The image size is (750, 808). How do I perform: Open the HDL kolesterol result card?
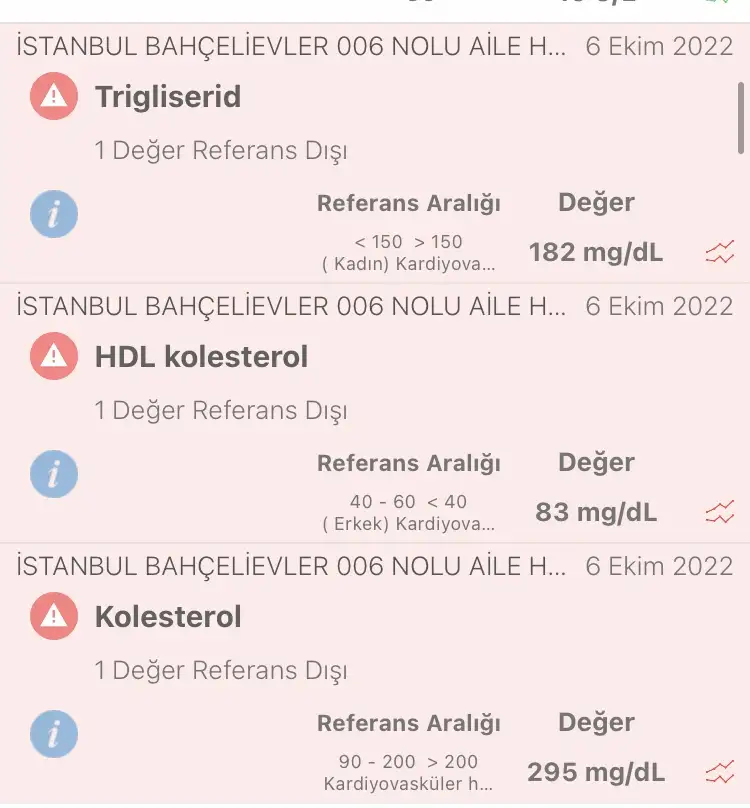pyautogui.click(x=201, y=357)
